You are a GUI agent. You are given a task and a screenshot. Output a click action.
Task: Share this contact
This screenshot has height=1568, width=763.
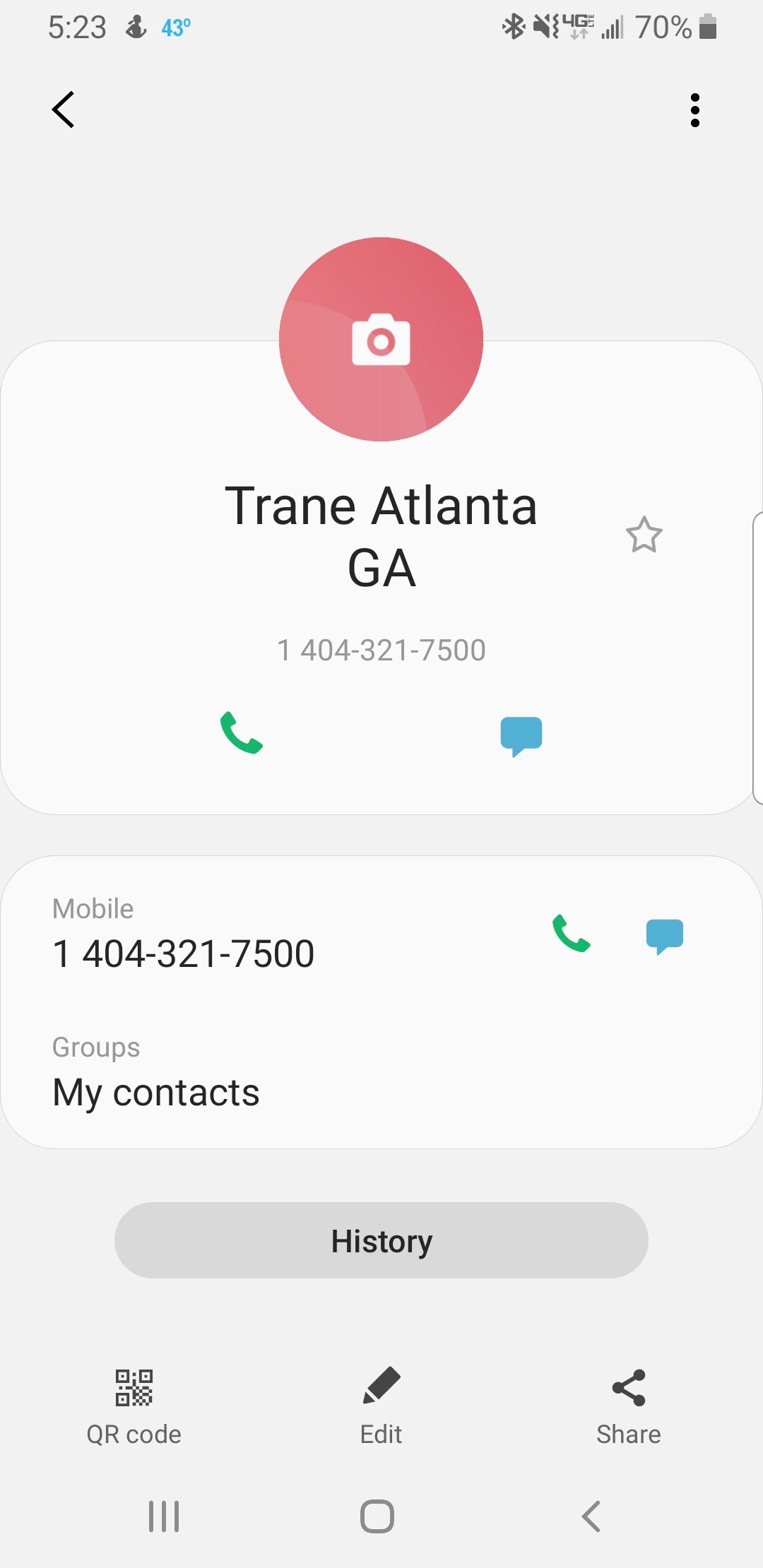pos(627,1406)
